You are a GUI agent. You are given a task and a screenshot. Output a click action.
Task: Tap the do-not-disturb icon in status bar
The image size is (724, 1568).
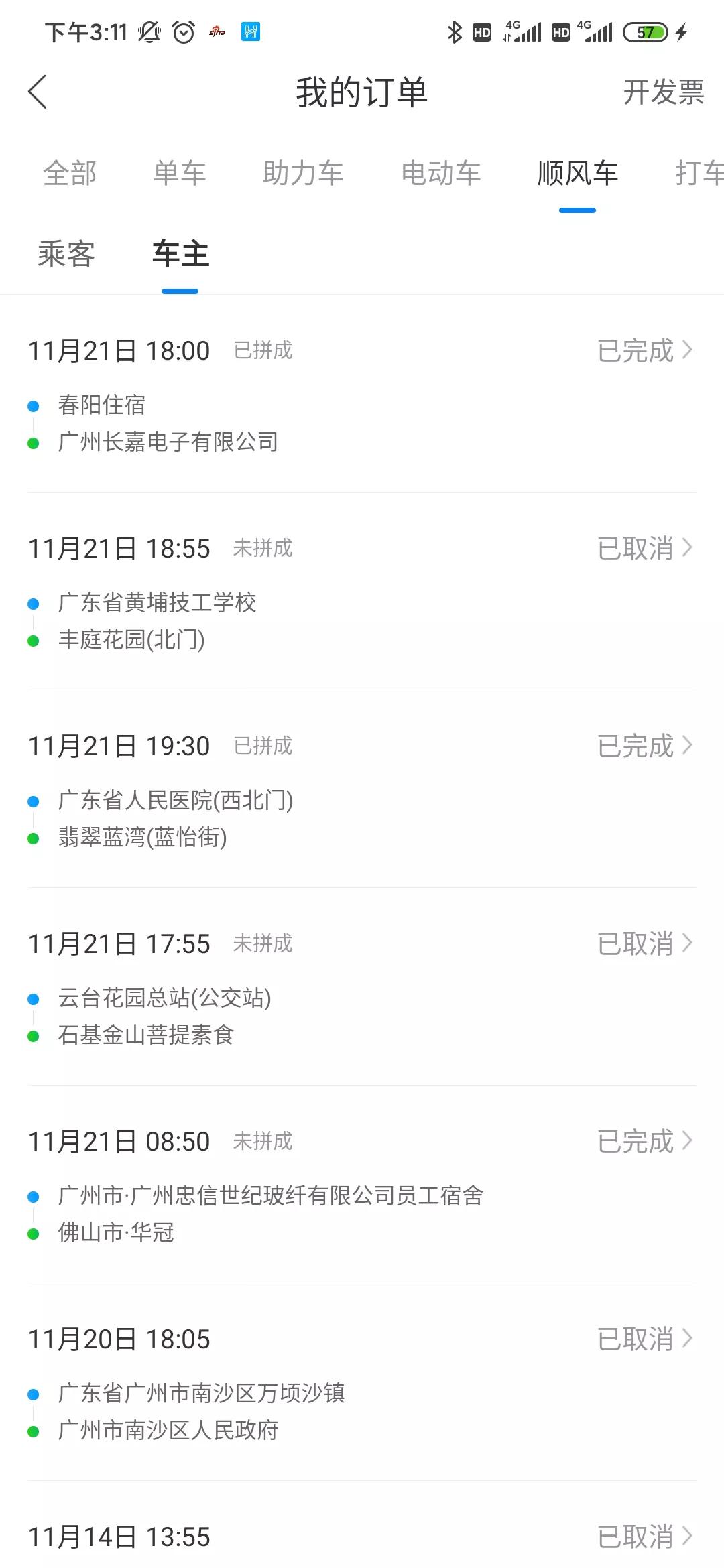point(149,31)
